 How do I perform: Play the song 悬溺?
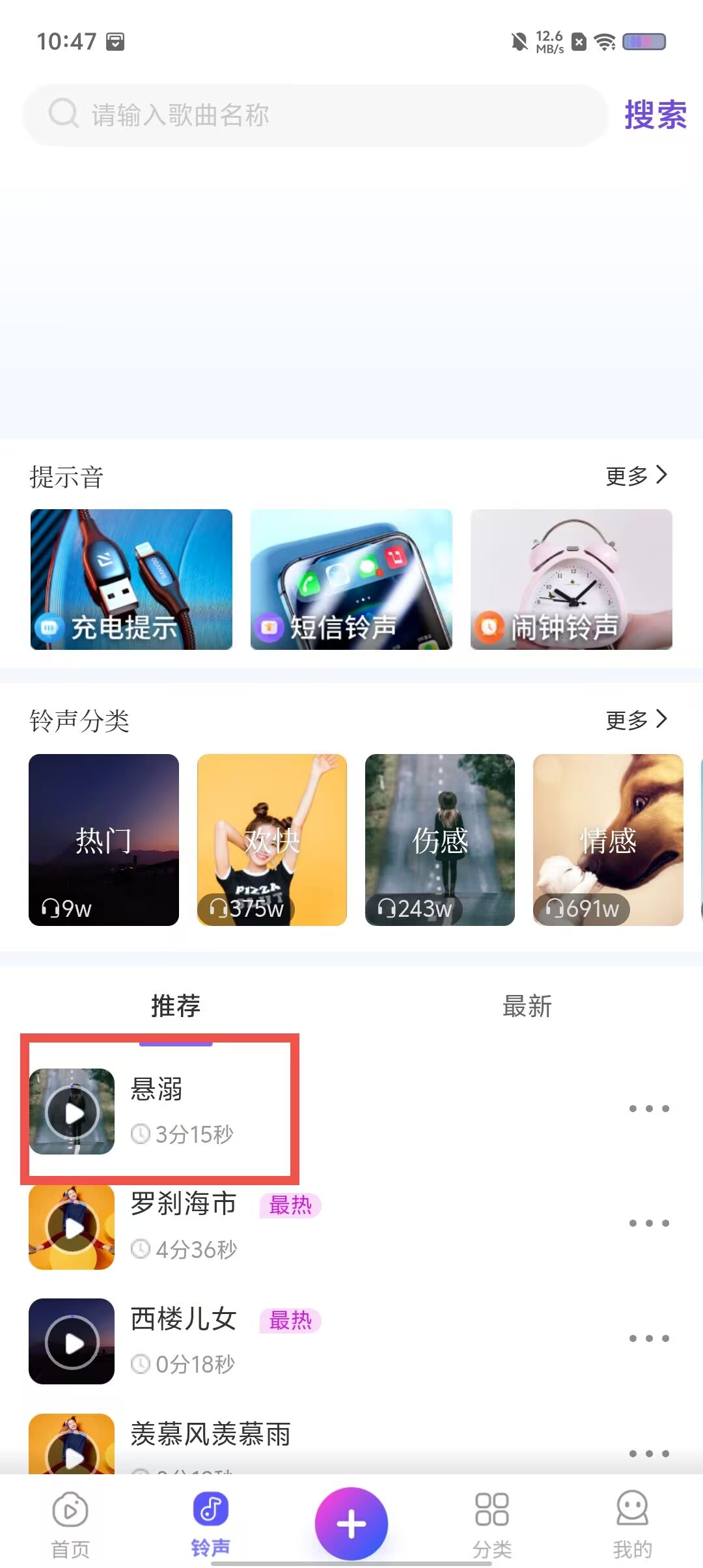point(72,1112)
